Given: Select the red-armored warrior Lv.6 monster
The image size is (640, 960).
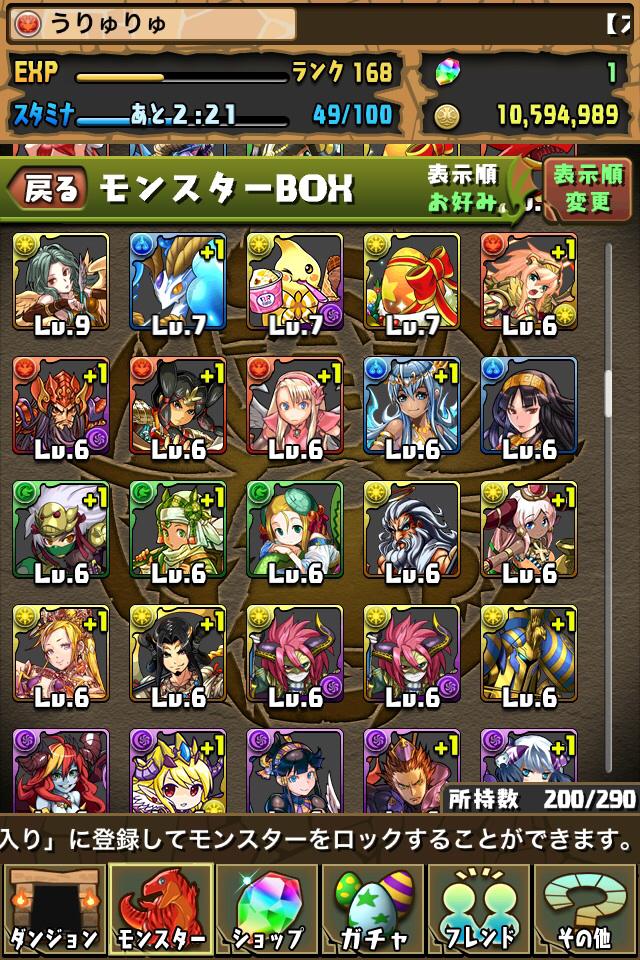Looking at the screenshot, I should (61, 406).
